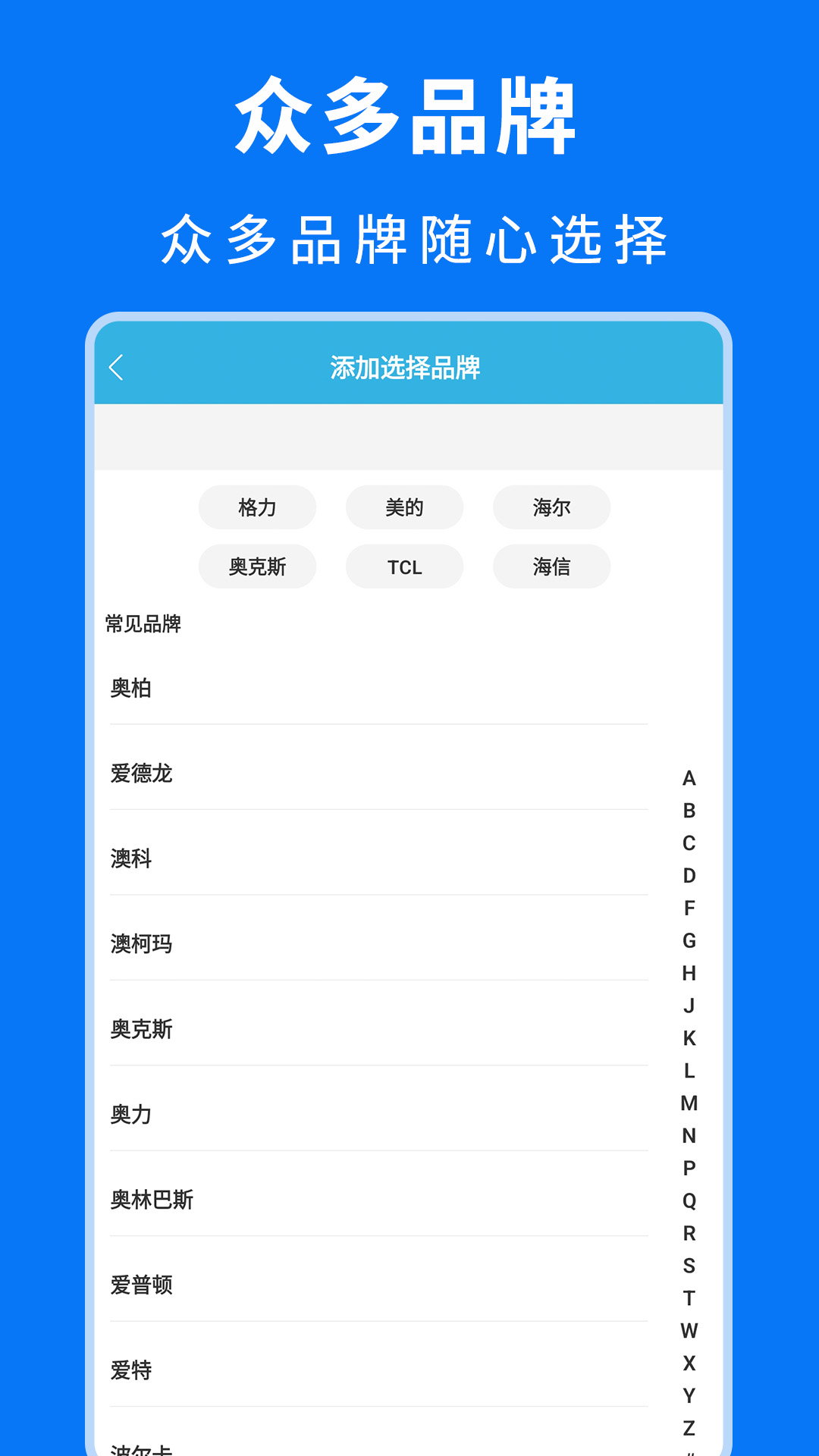
Task: Select the 美的 brand chip
Action: 404,507
